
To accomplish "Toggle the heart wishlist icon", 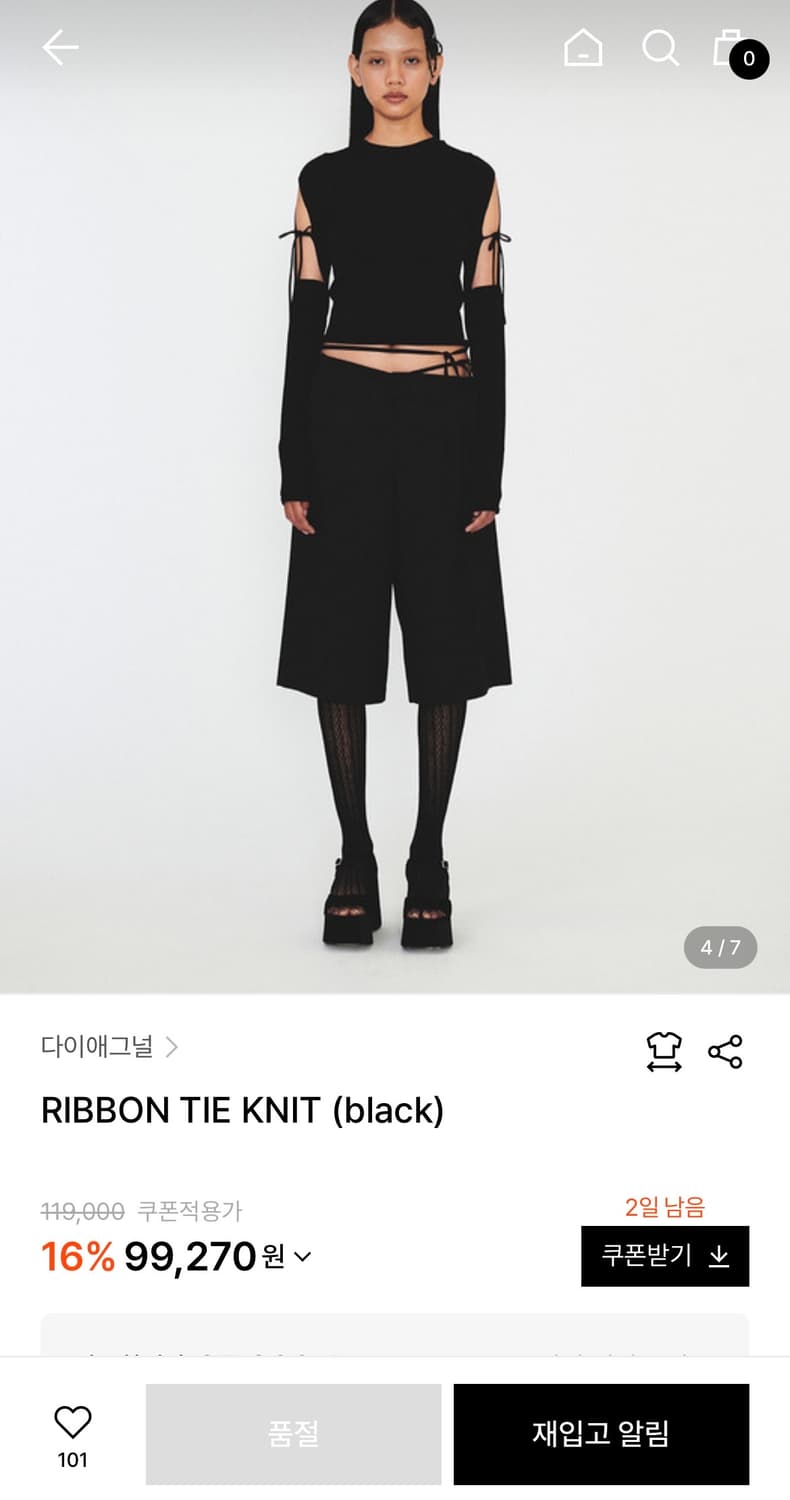I will 71,1421.
